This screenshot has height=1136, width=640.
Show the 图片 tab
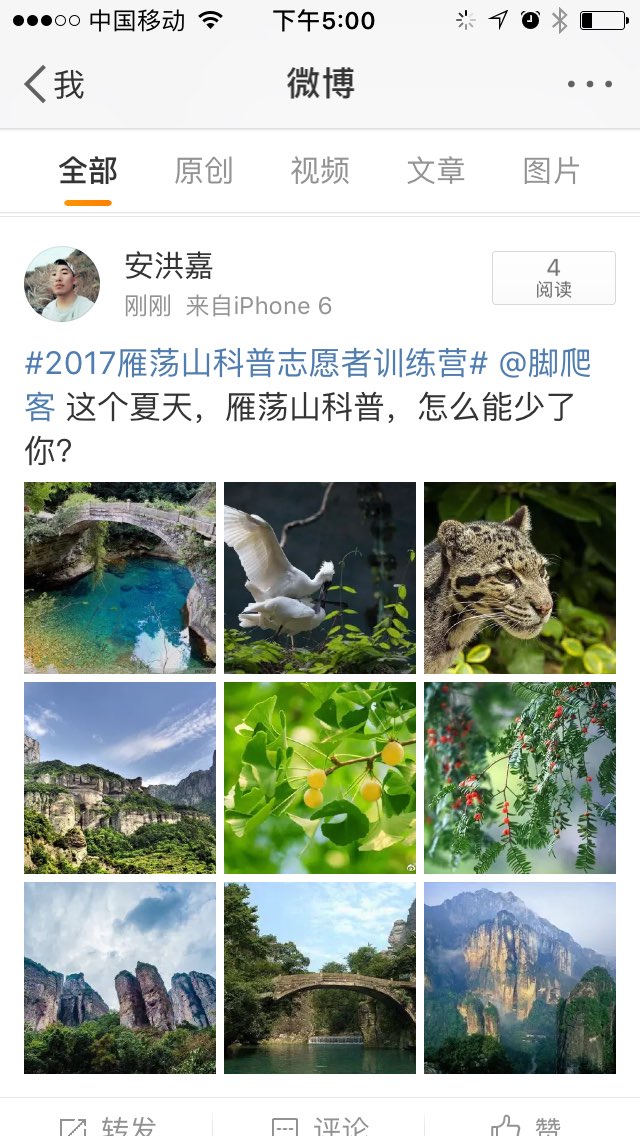551,171
